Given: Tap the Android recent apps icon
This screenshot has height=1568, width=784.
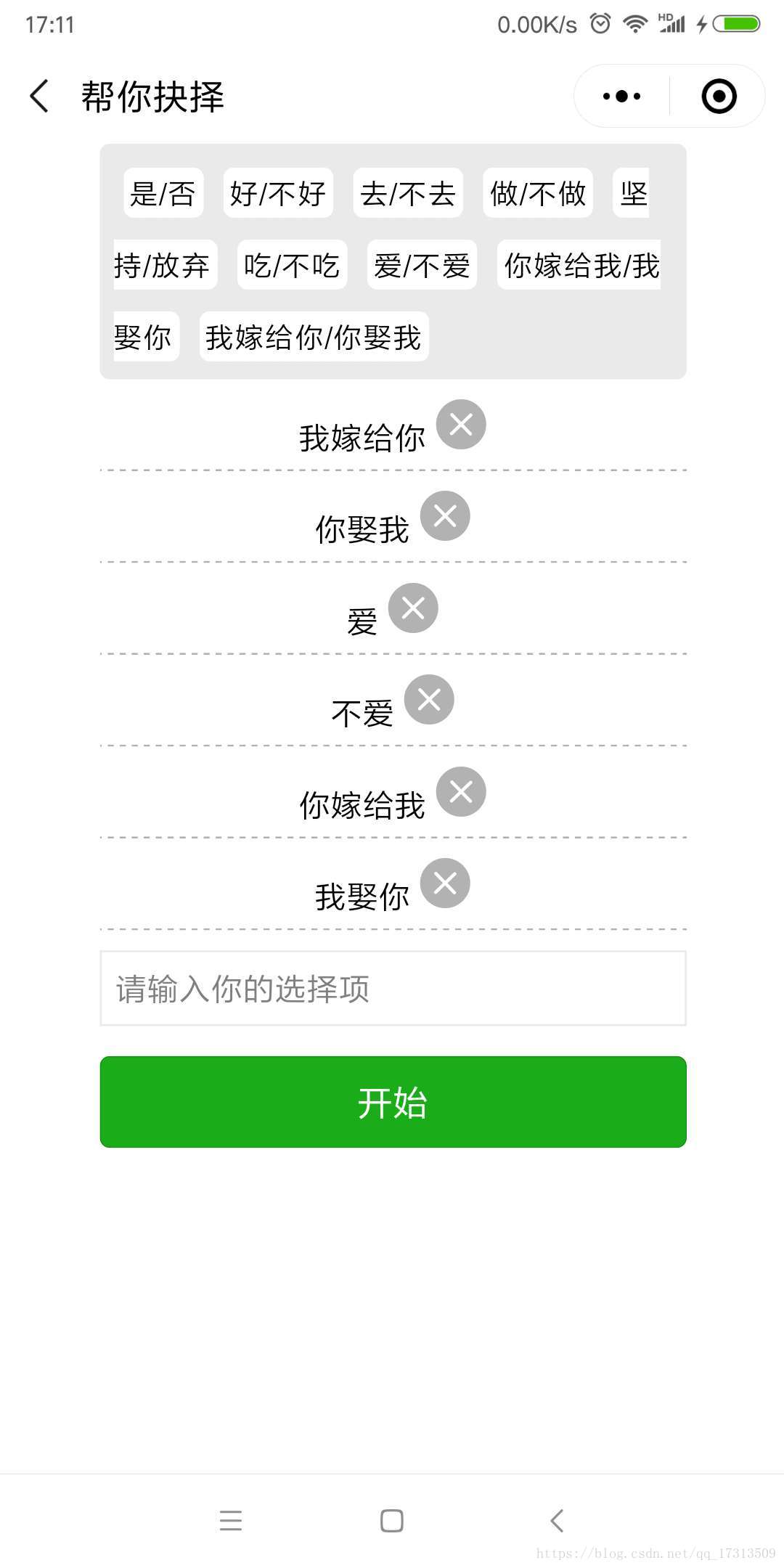Looking at the screenshot, I should pyautogui.click(x=232, y=1521).
